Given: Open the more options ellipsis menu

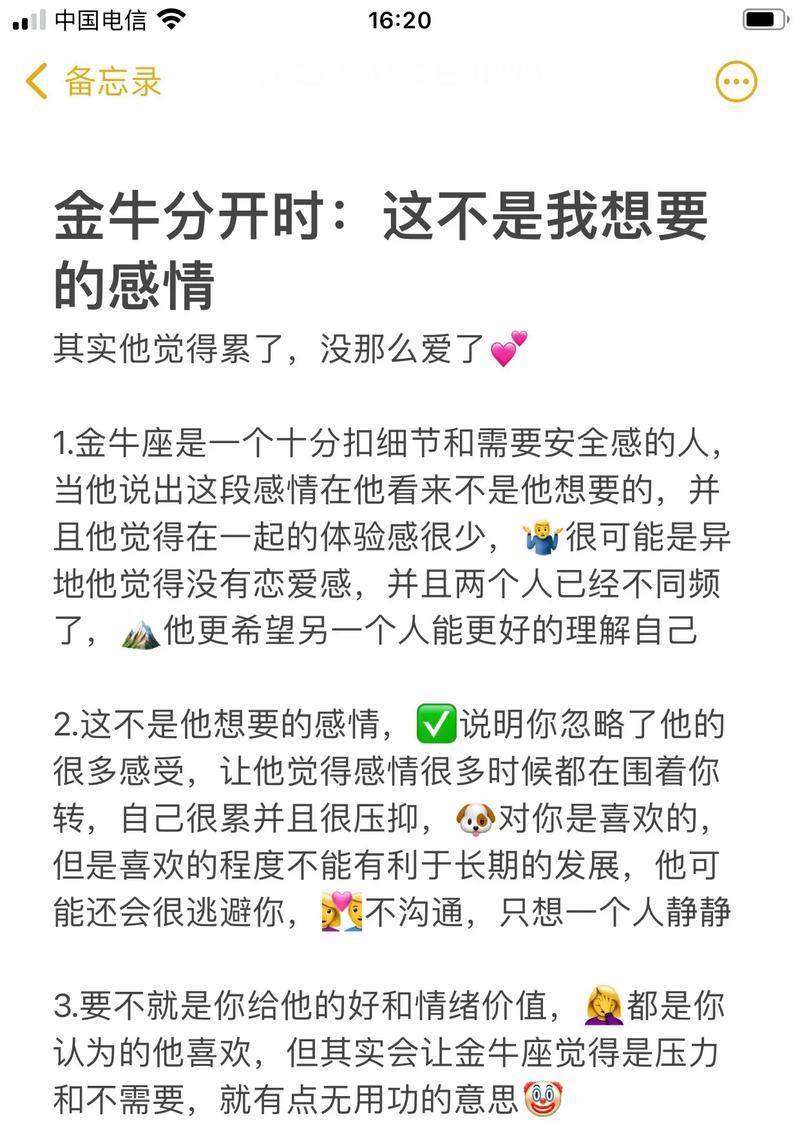Looking at the screenshot, I should click(x=736, y=81).
